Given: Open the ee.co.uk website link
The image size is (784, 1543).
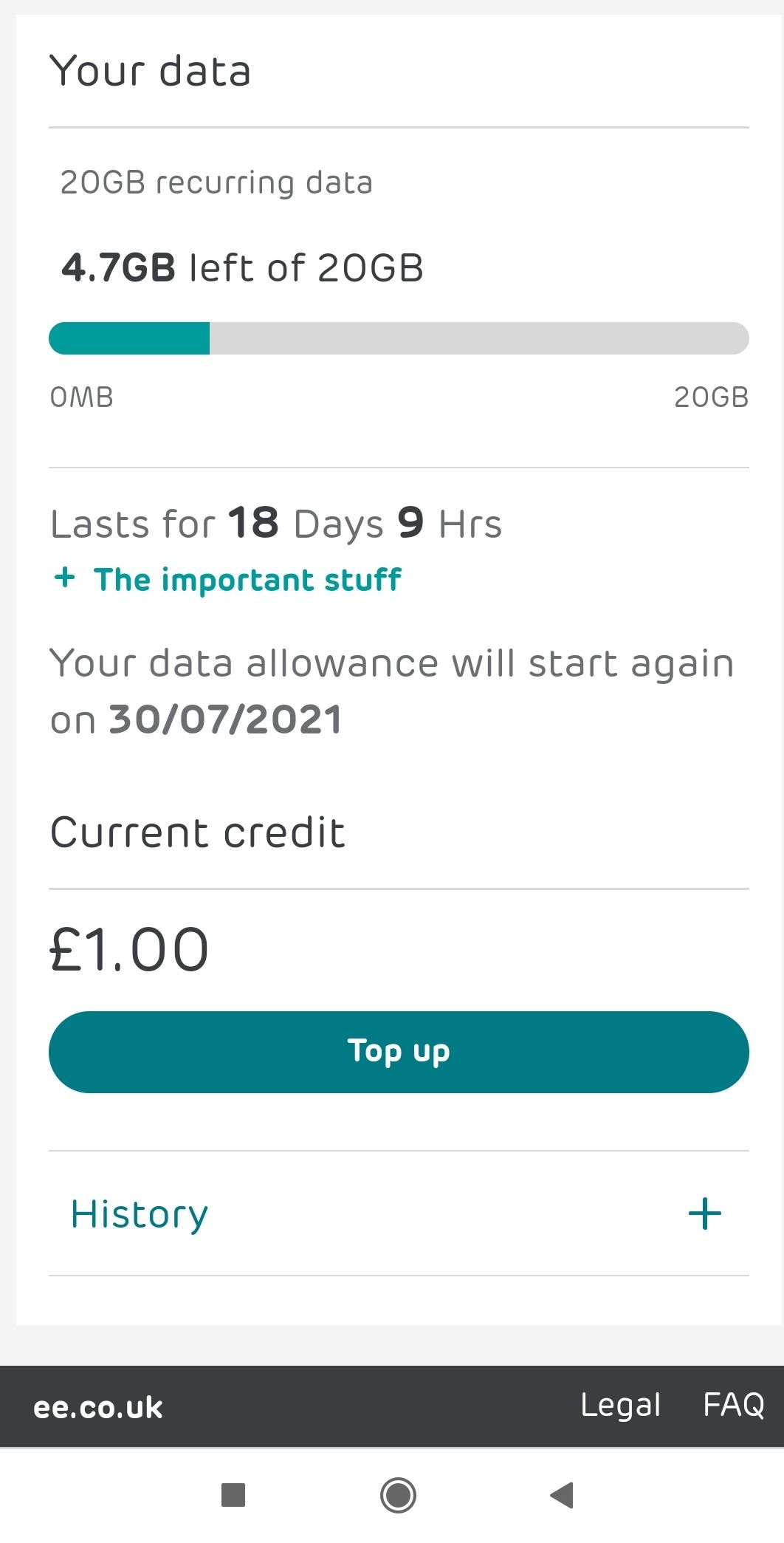Looking at the screenshot, I should [98, 1407].
